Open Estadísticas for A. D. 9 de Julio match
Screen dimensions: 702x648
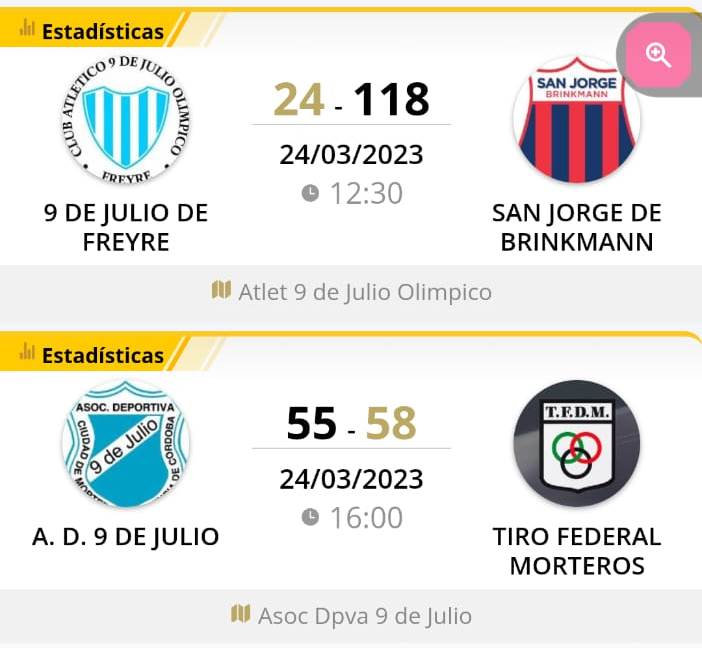92,355
